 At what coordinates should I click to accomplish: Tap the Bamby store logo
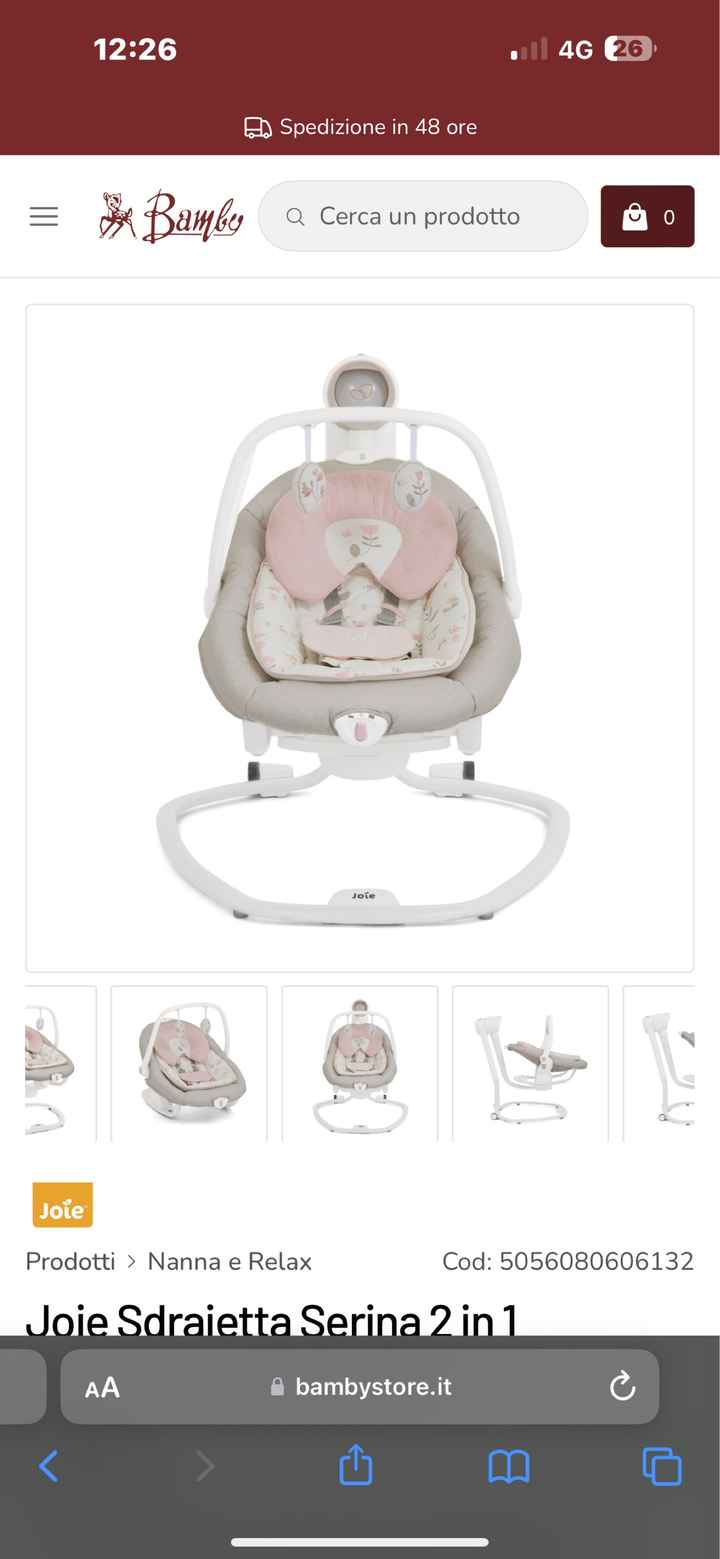coord(167,216)
